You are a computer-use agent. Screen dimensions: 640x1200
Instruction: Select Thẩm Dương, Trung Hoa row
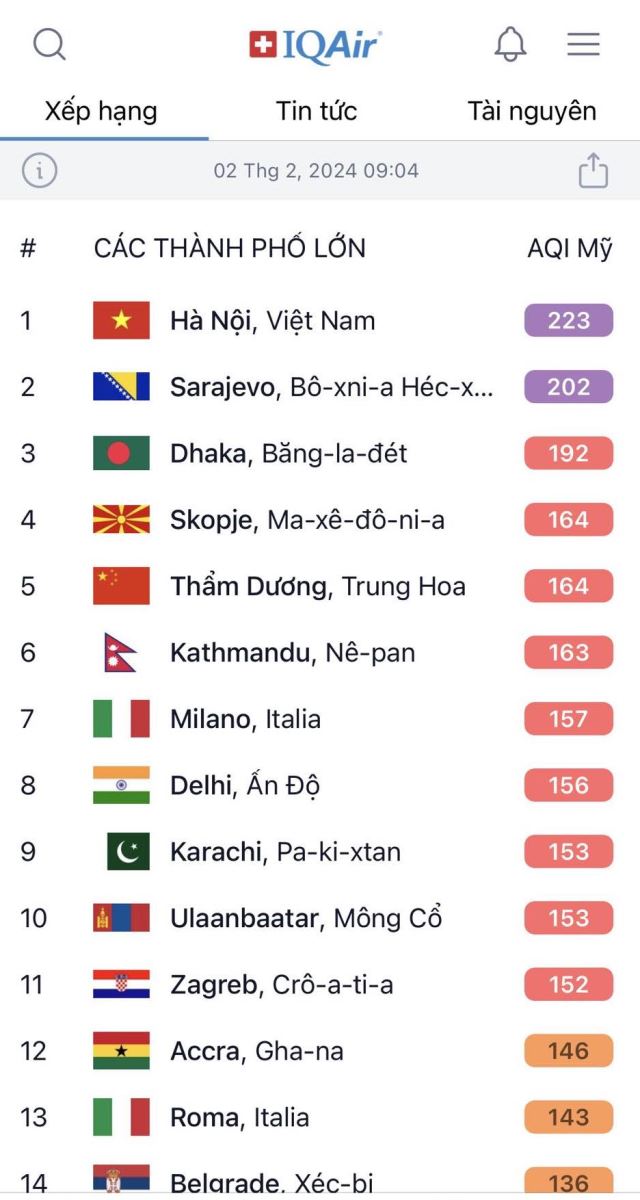320,586
